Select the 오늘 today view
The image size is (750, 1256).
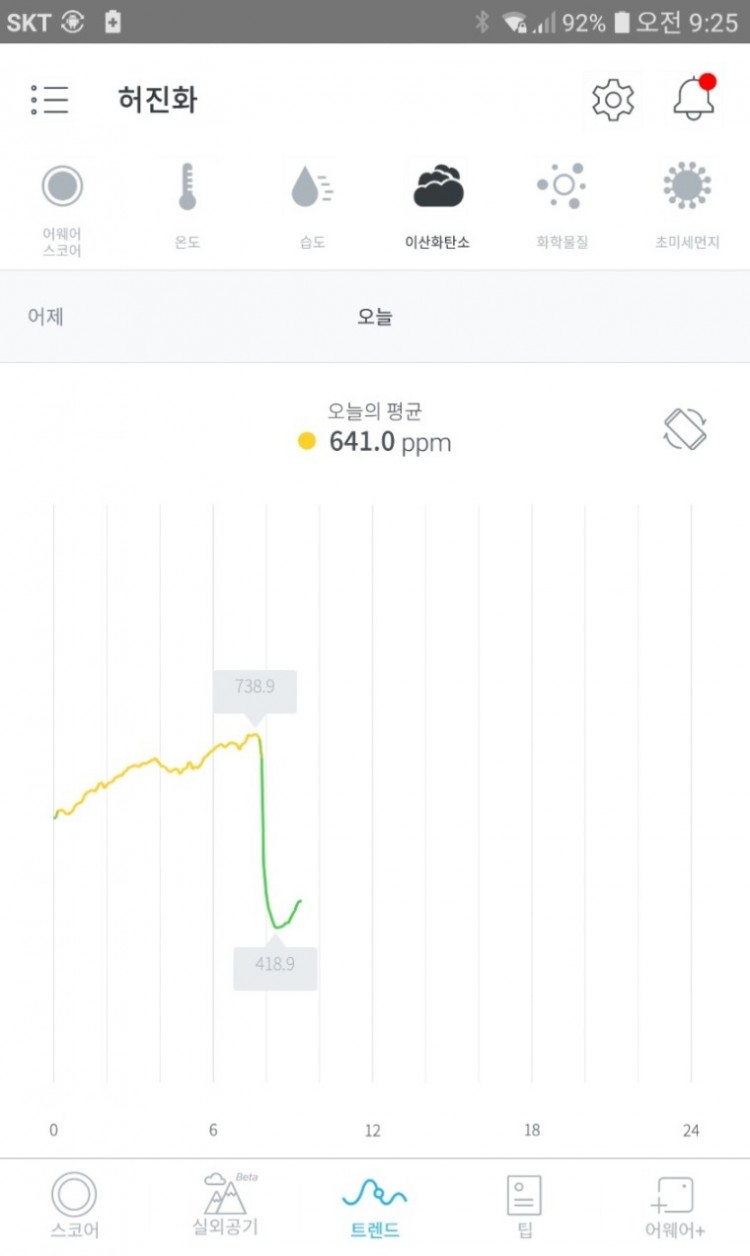tap(375, 317)
